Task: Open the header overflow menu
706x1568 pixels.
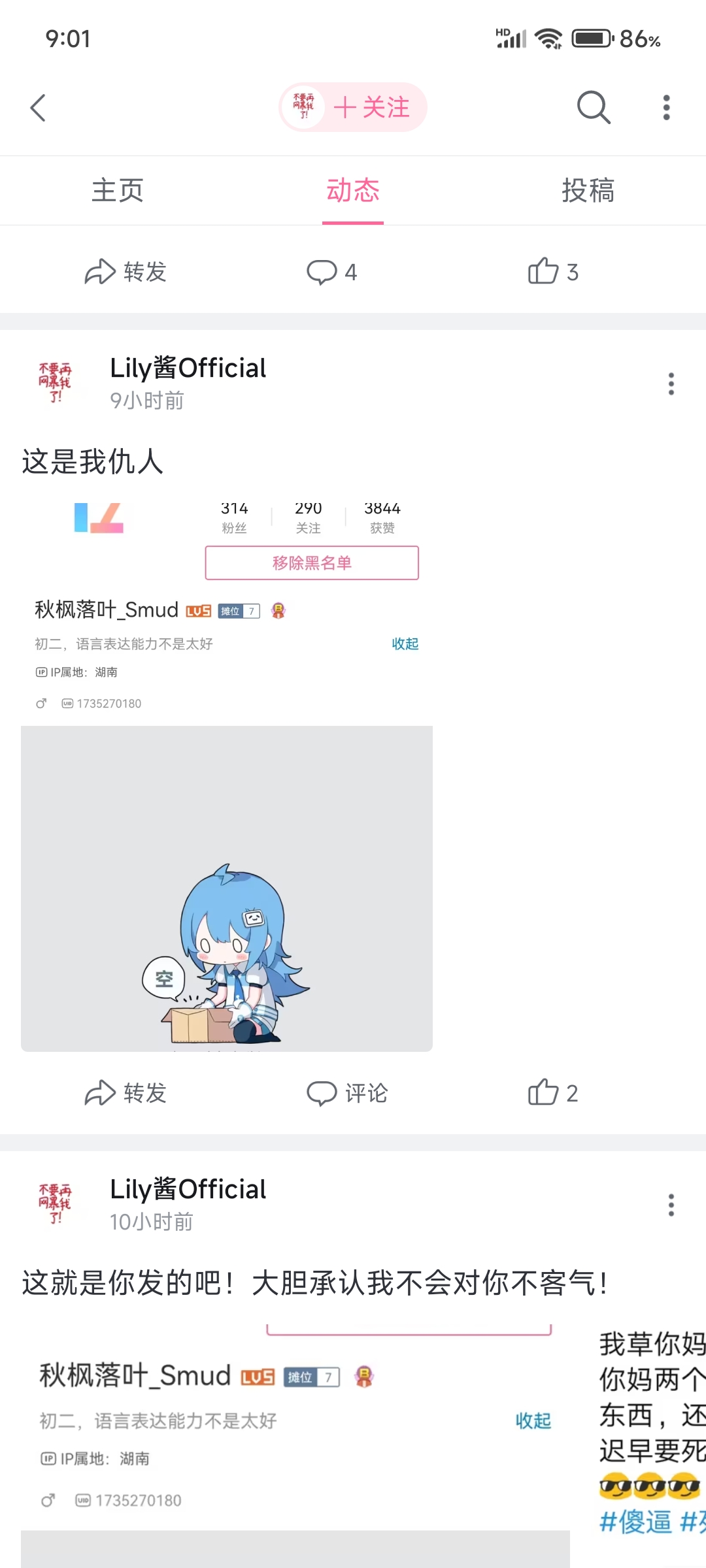Action: (666, 108)
